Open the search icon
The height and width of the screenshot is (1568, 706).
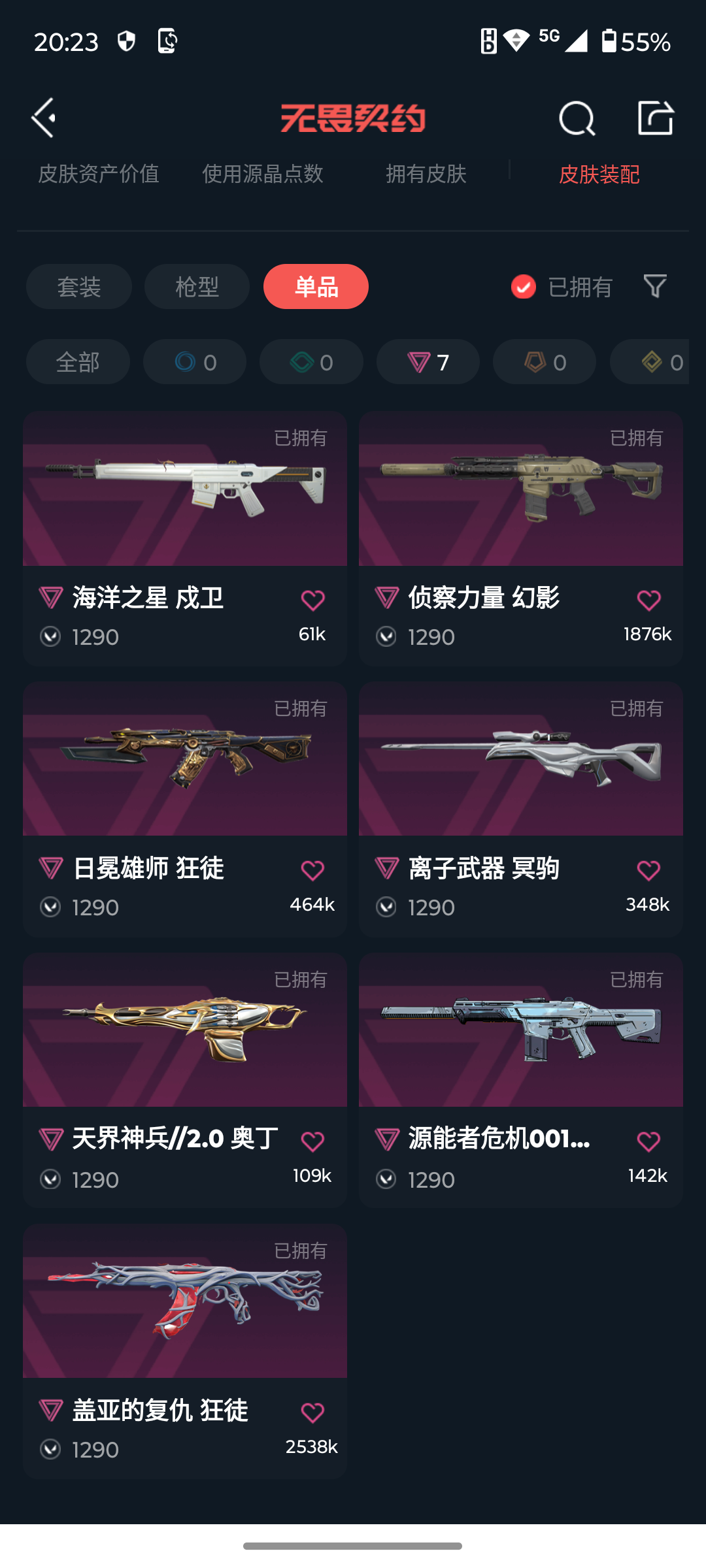coord(577,118)
